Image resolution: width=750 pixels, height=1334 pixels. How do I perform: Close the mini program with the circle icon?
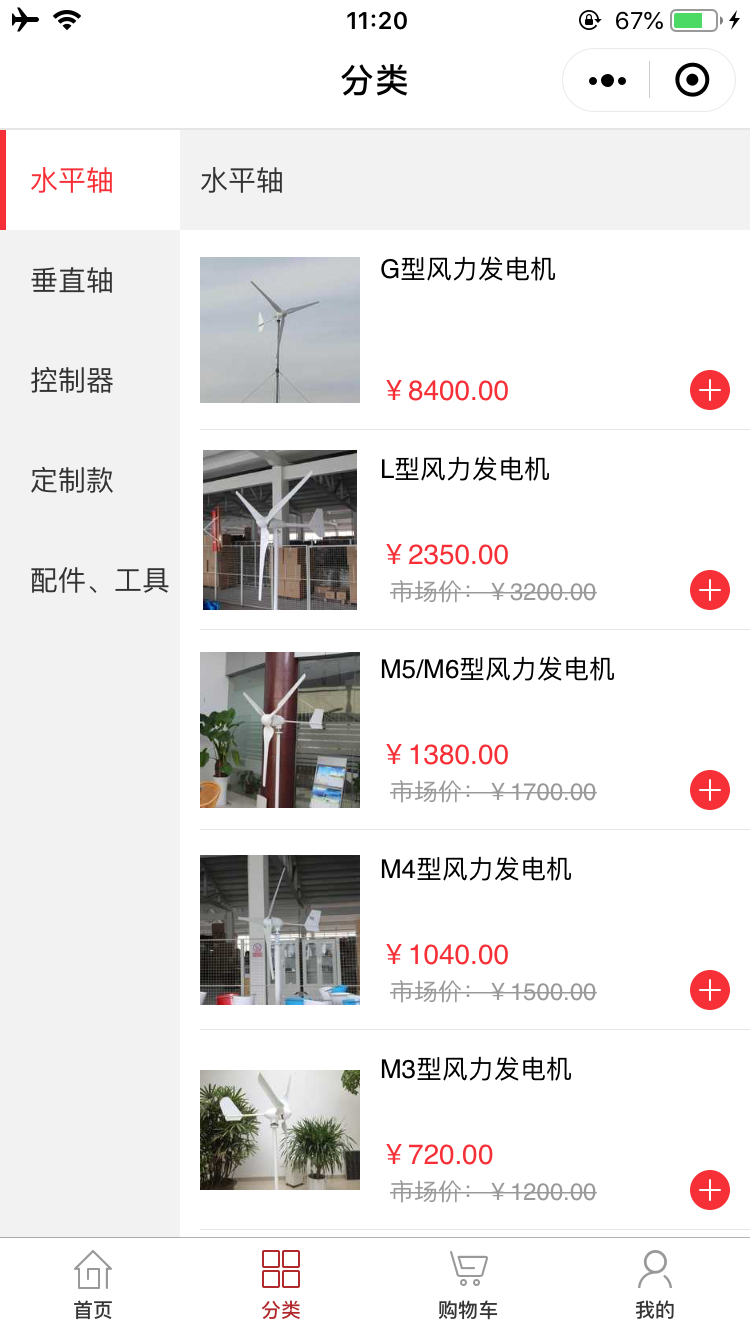(692, 80)
